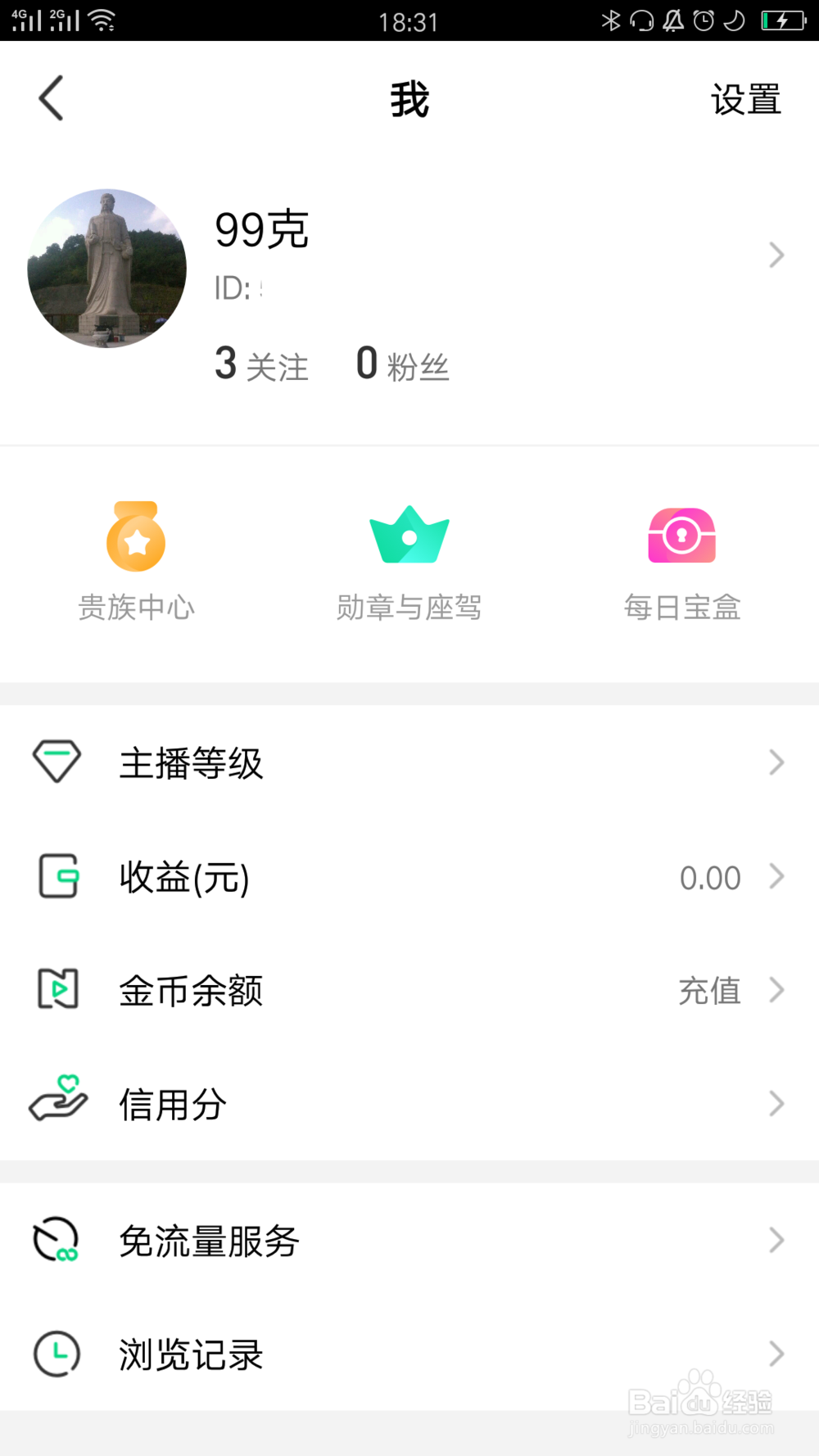This screenshot has width=819, height=1456.
Task: View the 3 关注 following list
Action: pos(261,364)
